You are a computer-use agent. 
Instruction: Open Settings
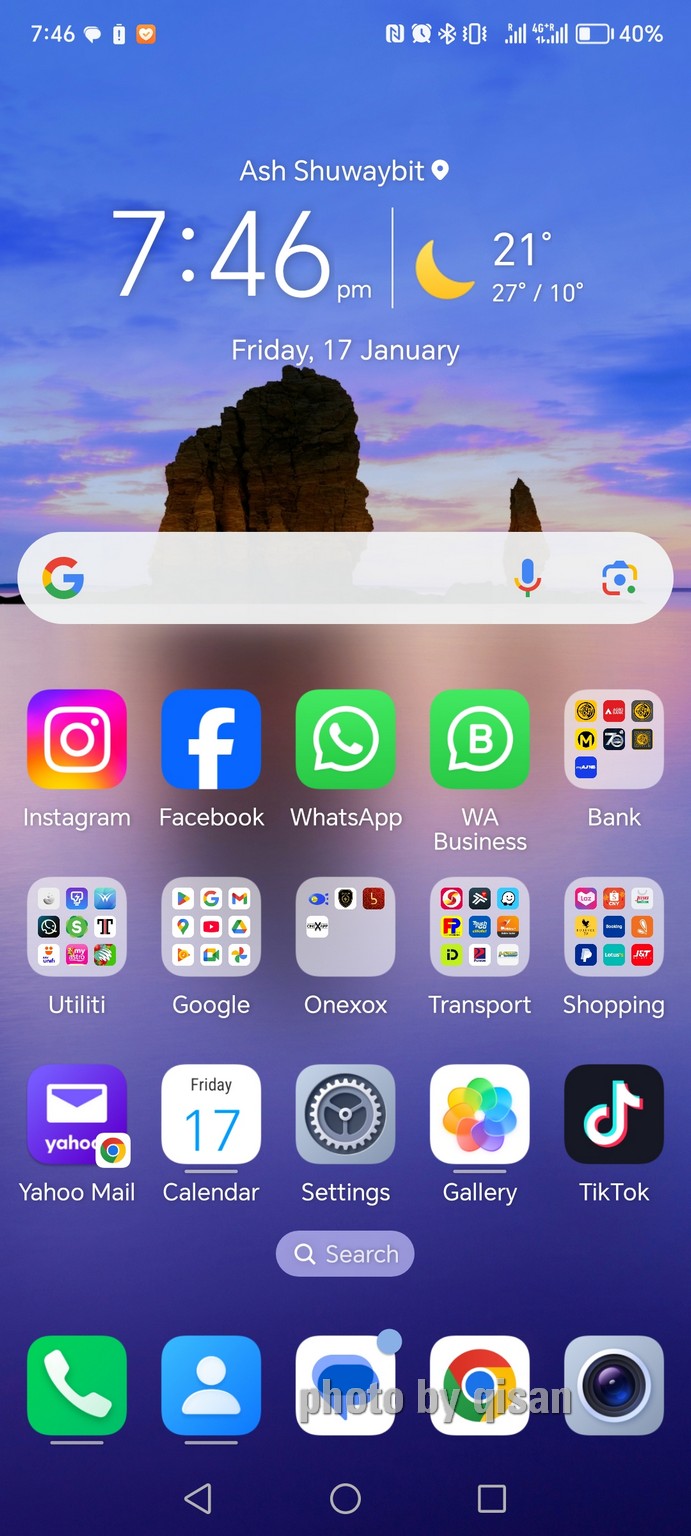coord(346,1114)
